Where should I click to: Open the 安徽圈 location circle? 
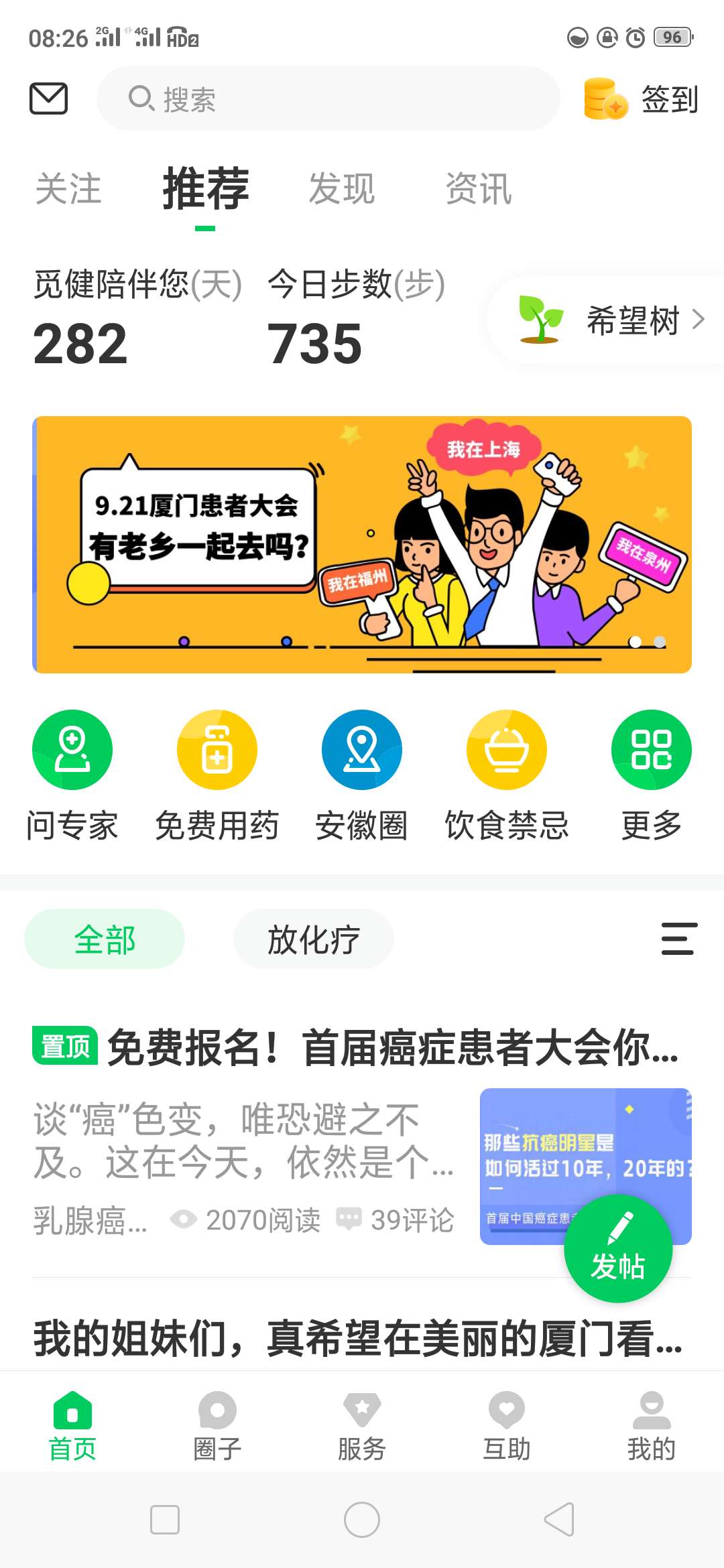(361, 749)
